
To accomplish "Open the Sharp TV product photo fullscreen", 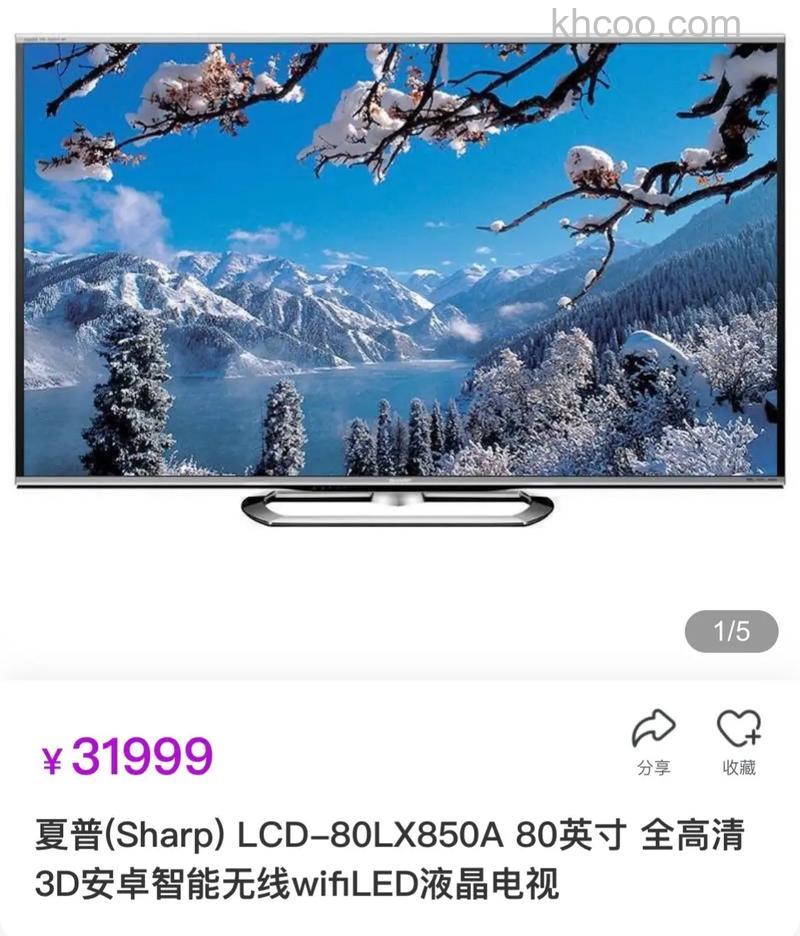I will pyautogui.click(x=400, y=280).
